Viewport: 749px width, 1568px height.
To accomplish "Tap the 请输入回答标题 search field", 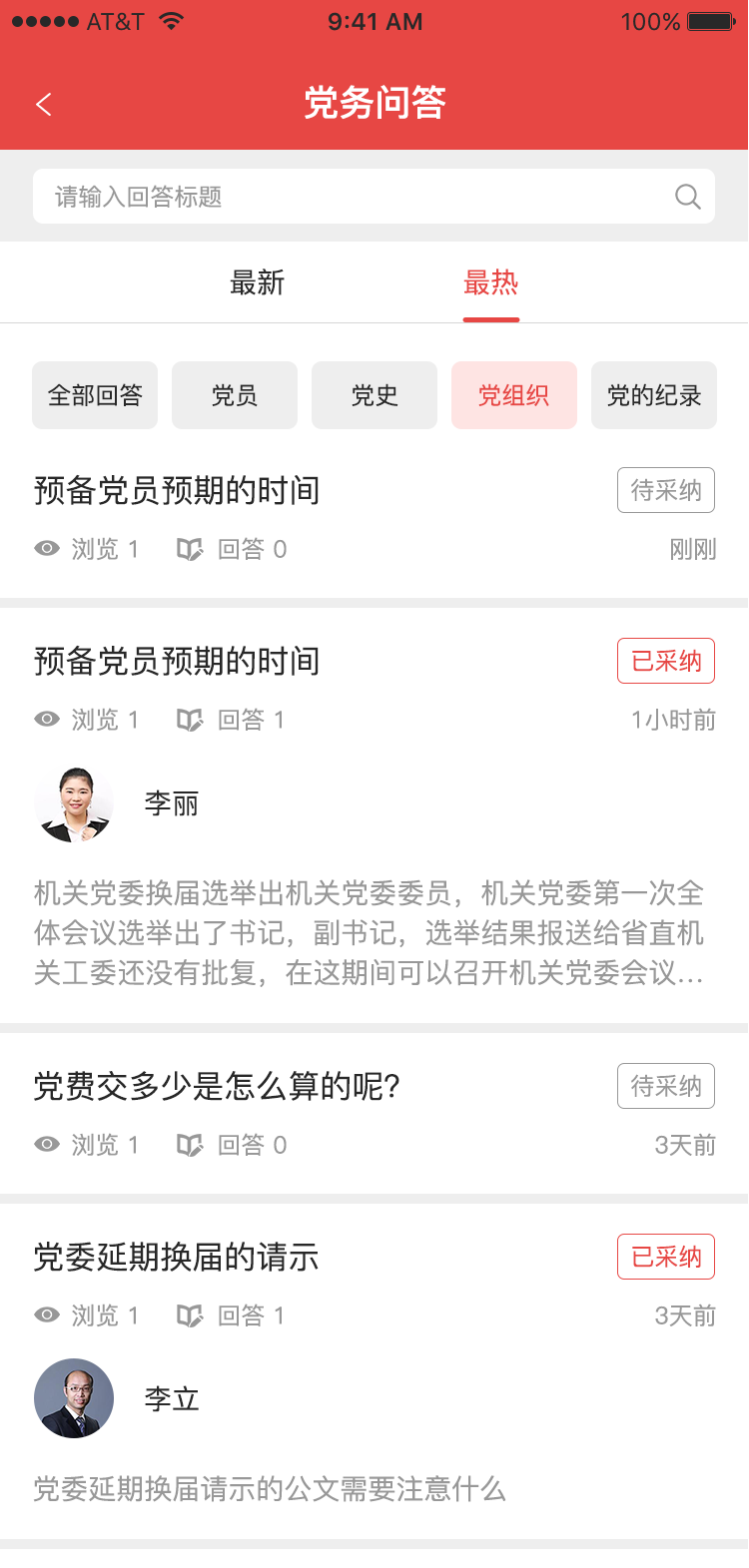I will pyautogui.click(x=350, y=197).
